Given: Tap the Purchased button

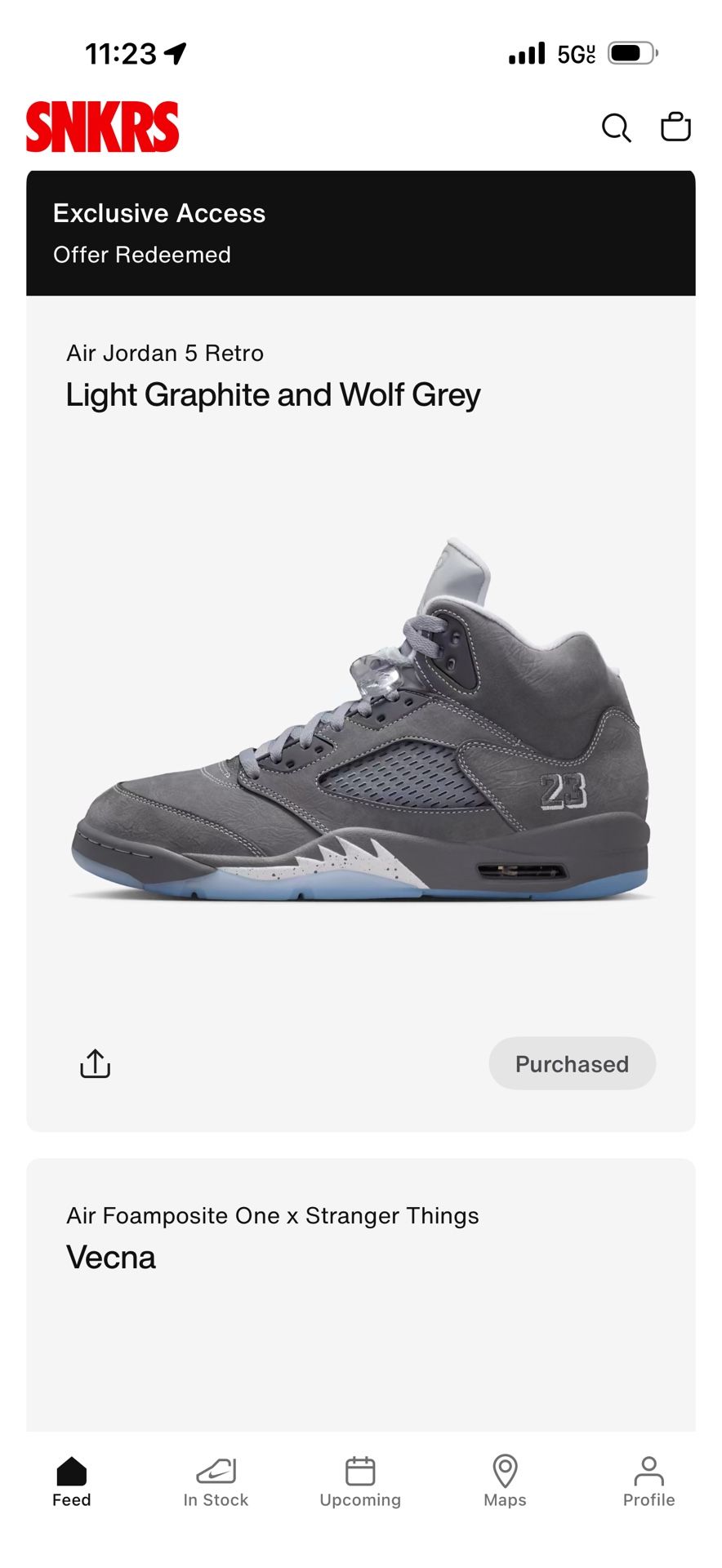Looking at the screenshot, I should click(572, 1063).
